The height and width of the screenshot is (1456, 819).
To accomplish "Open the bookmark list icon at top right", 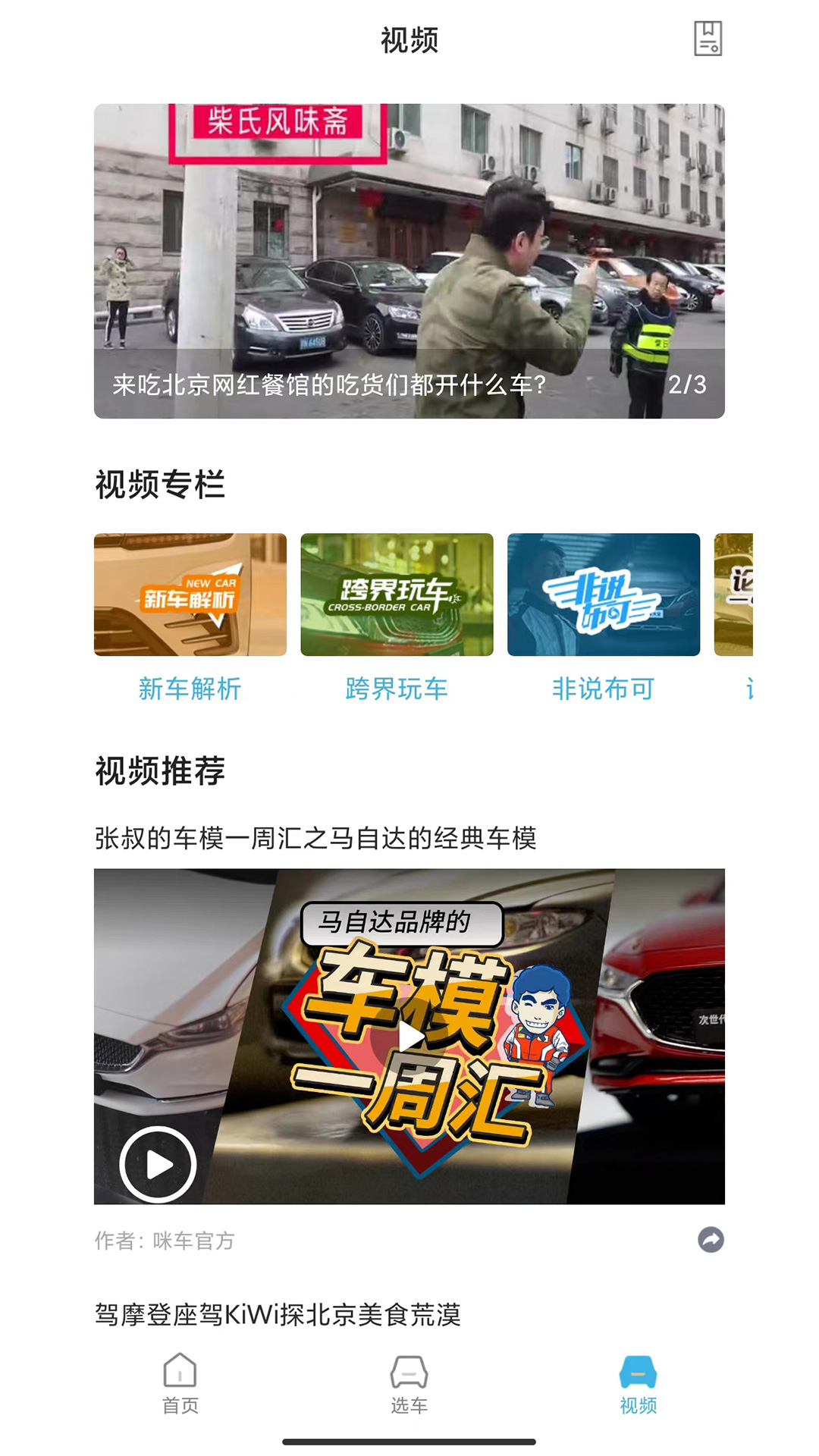I will point(708,39).
